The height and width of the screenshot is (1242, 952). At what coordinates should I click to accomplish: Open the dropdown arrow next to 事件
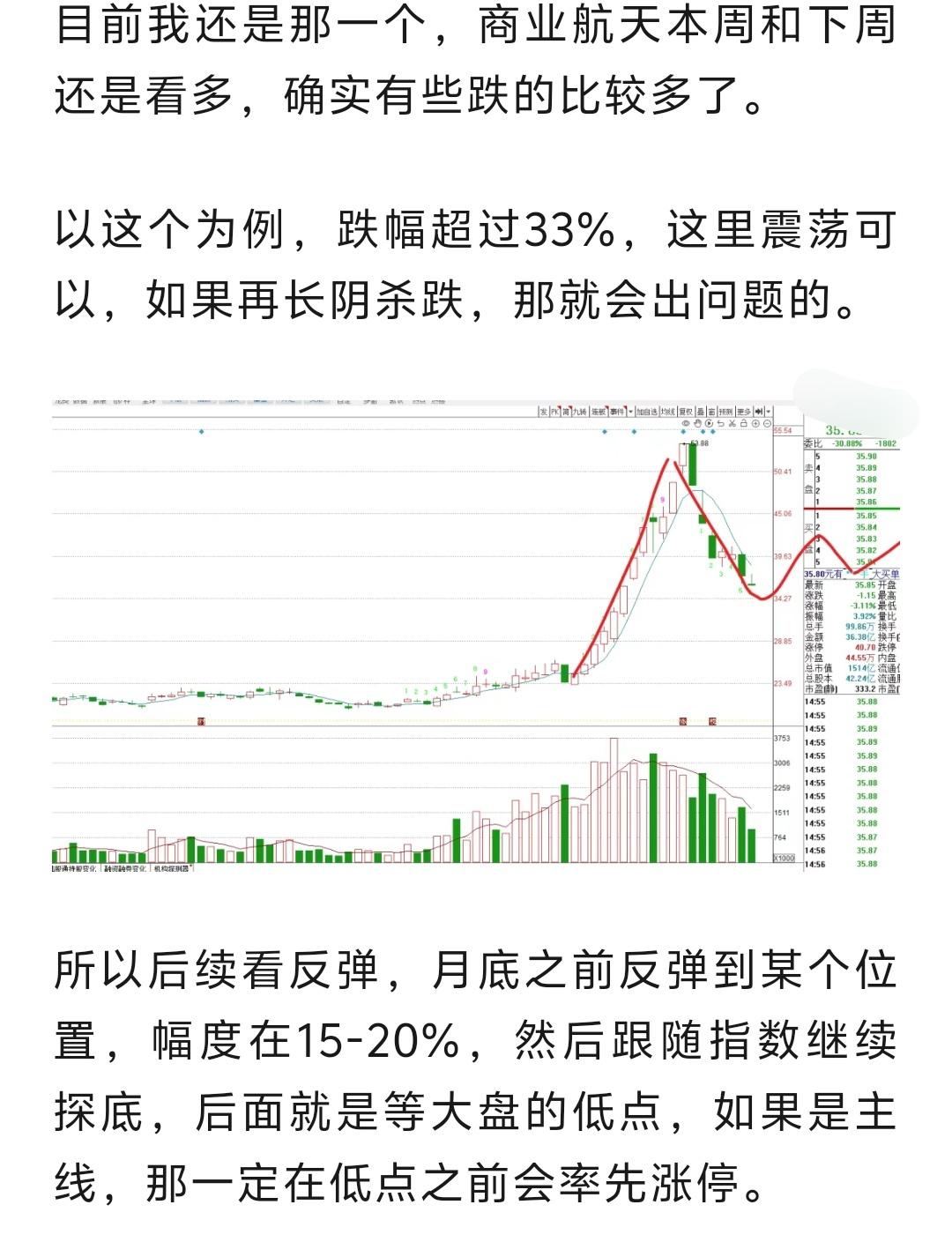point(629,411)
